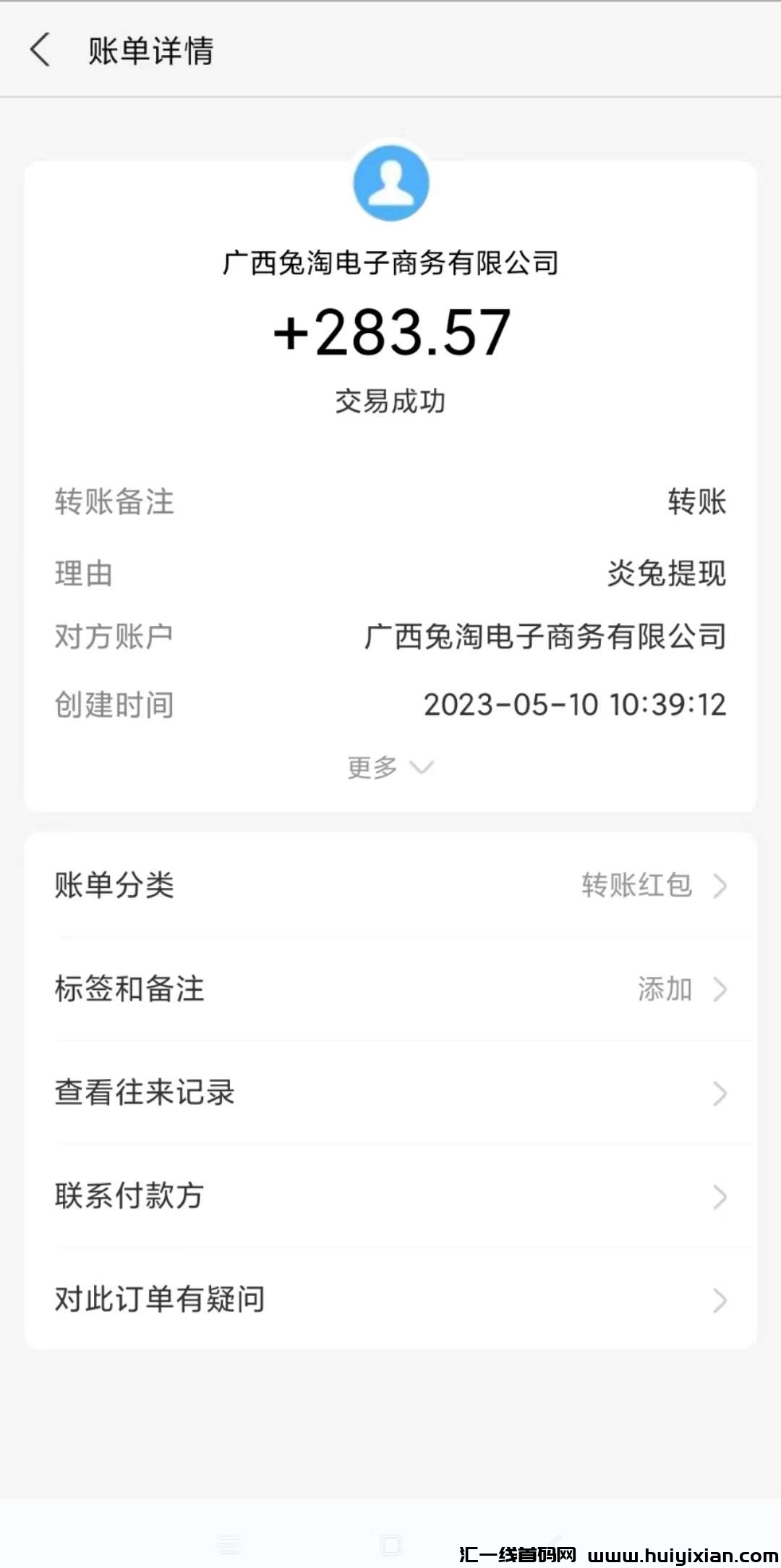The image size is (781, 1568).
Task: Open 联系付款方 to contact the payer
Action: pos(390,1196)
